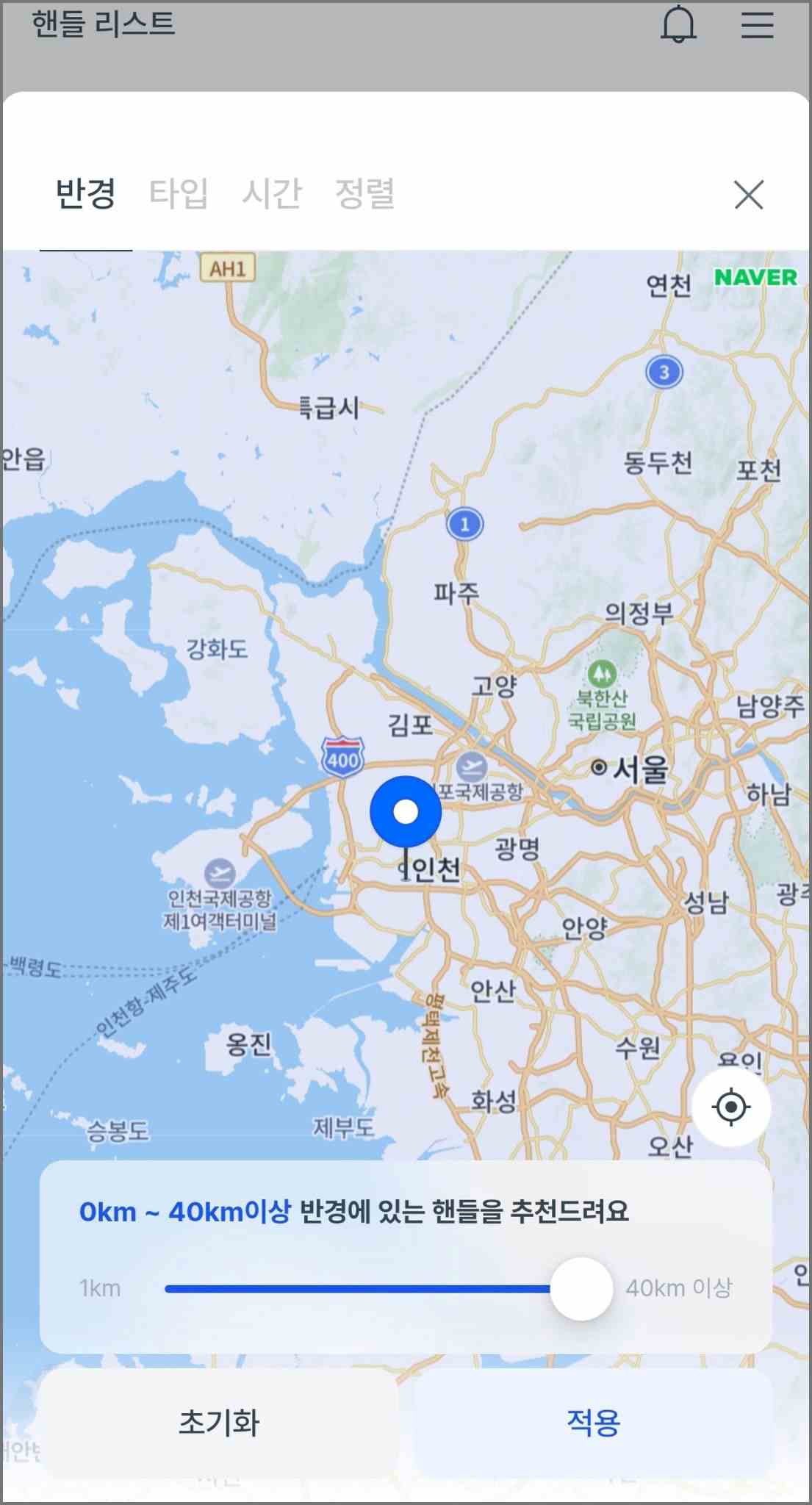
Task: Click the NAVER logo on the map
Action: click(x=754, y=278)
